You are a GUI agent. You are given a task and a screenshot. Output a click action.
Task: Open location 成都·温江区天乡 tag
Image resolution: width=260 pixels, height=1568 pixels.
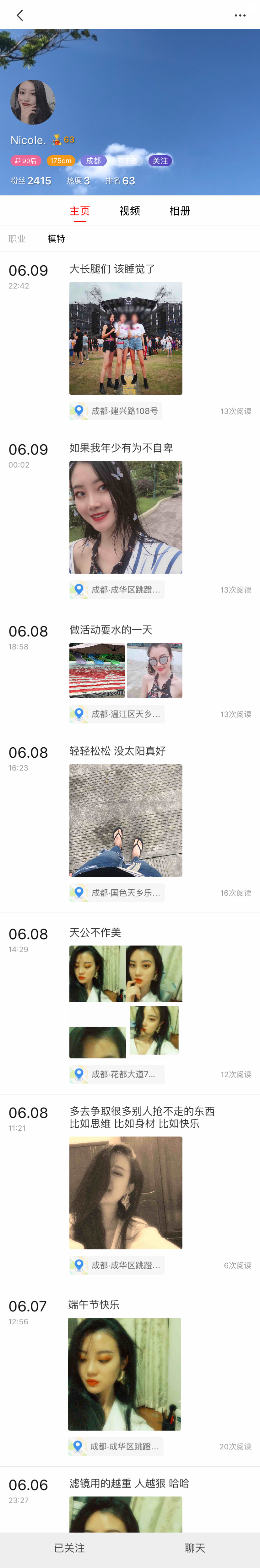(117, 713)
